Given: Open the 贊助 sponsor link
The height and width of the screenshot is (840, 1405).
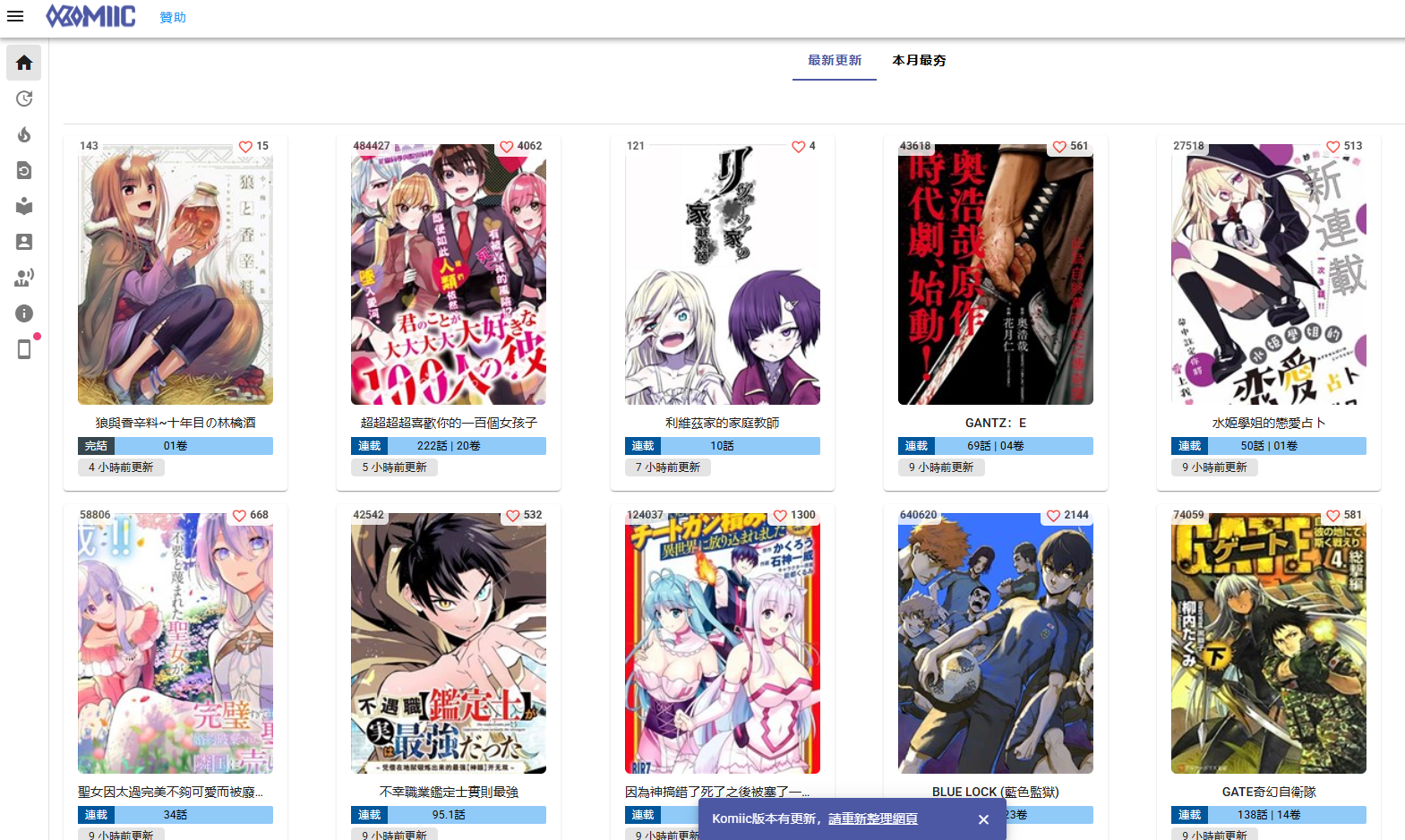Looking at the screenshot, I should click(x=173, y=17).
